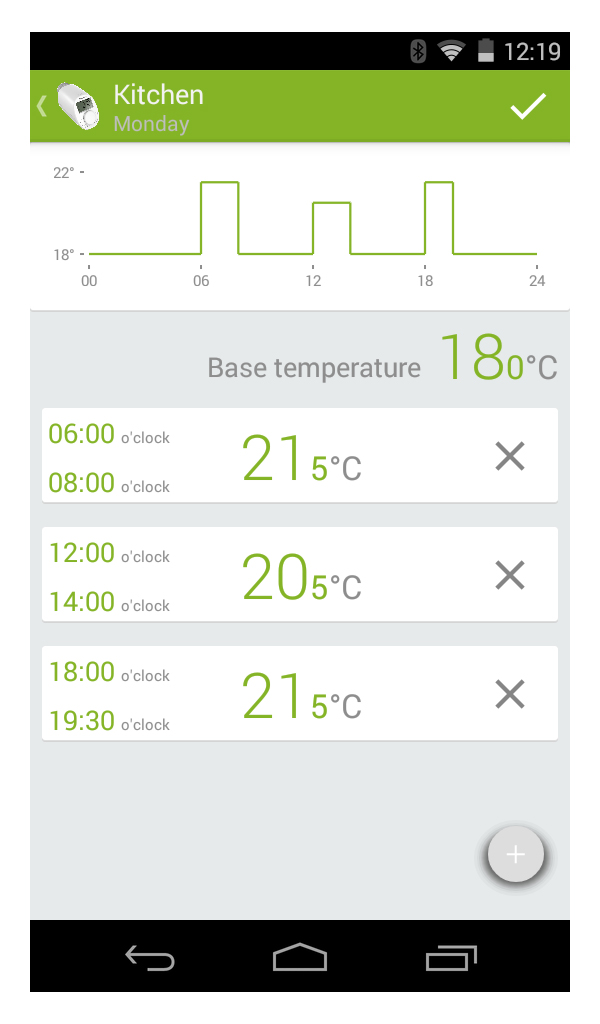The width and height of the screenshot is (600, 1024).
Task: Change the 08:00 end time
Action: coord(82,484)
